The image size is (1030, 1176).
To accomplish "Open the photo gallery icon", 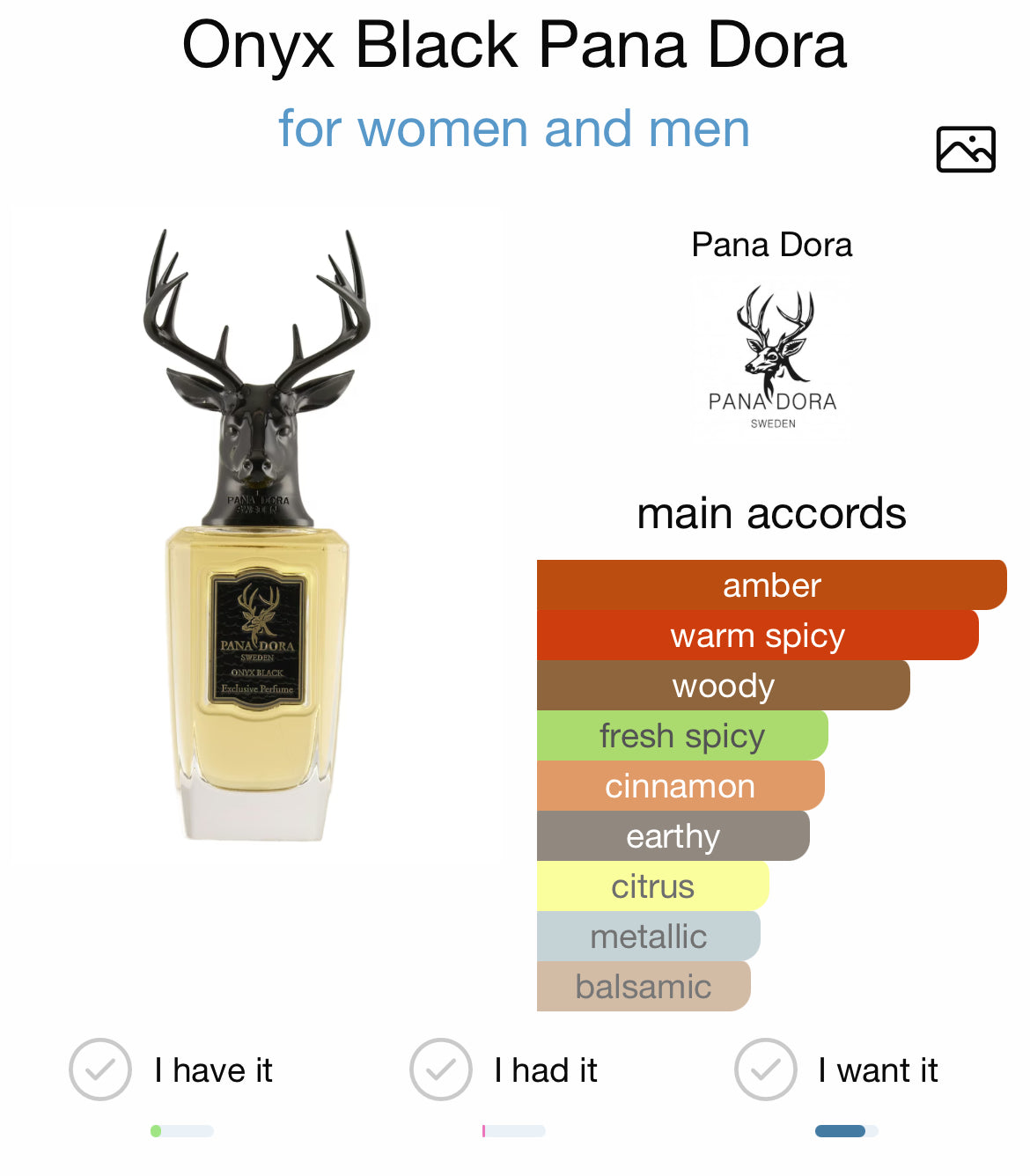I will pos(965,150).
